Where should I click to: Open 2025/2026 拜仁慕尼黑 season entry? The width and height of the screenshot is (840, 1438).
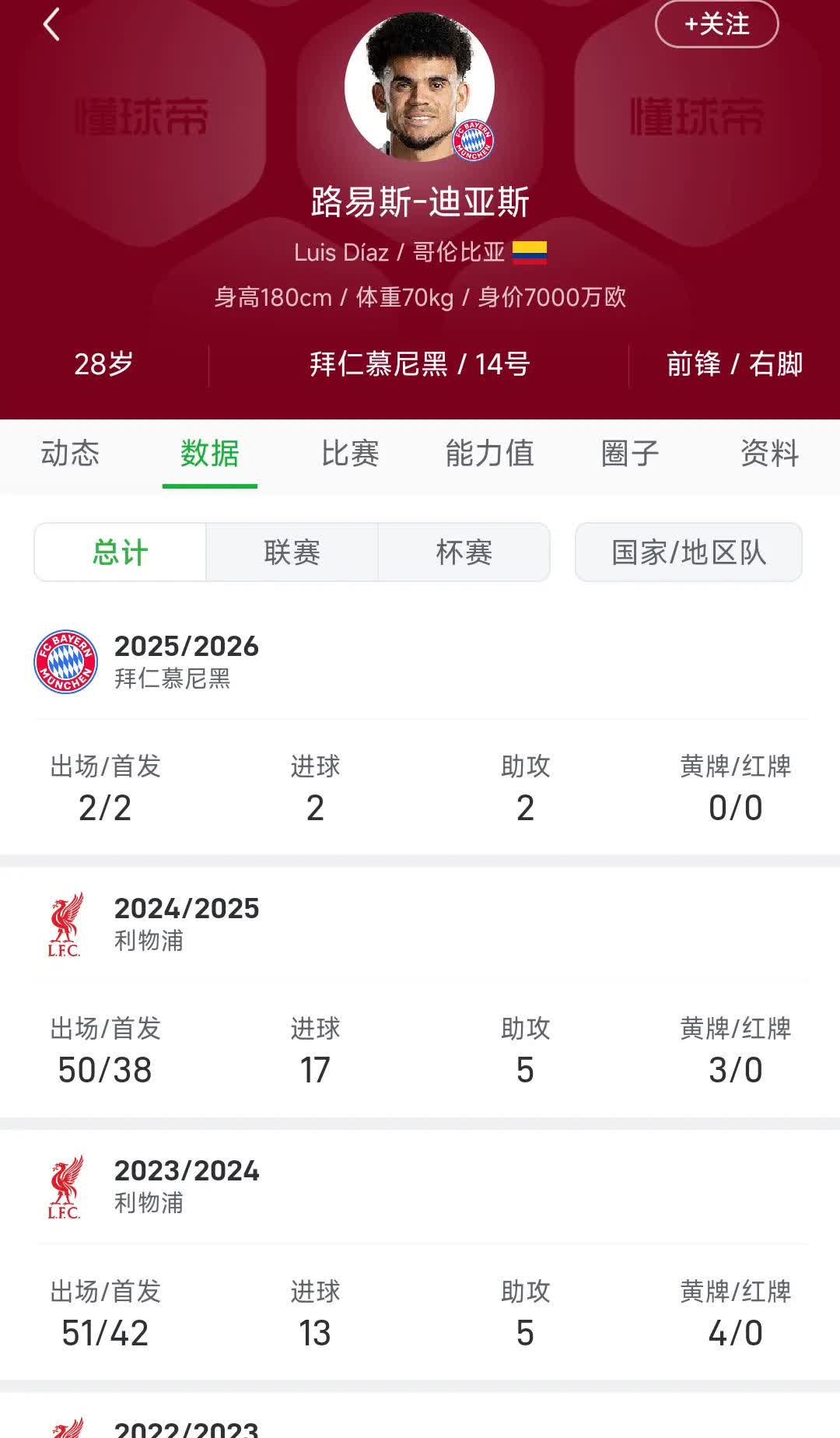coord(187,661)
